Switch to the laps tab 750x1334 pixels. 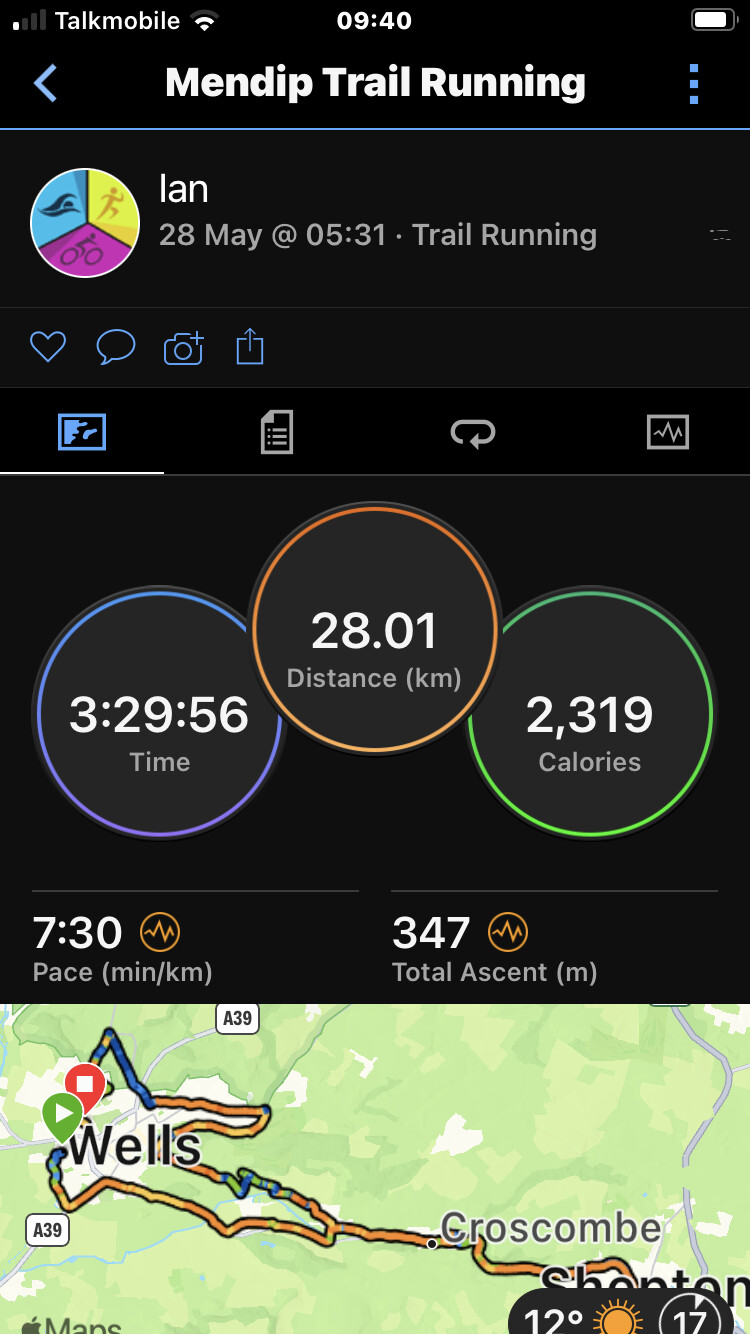pyautogui.click(x=473, y=432)
